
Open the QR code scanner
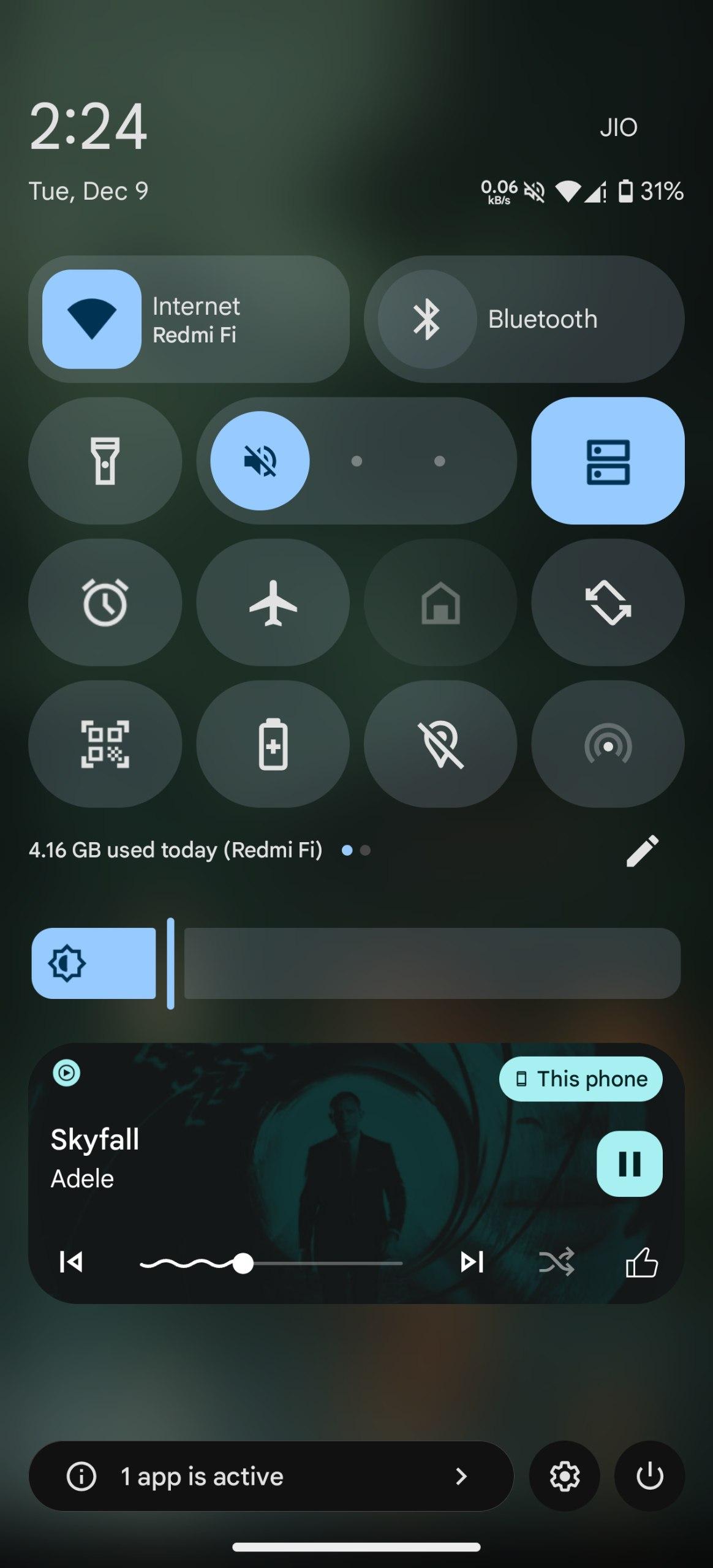105,744
